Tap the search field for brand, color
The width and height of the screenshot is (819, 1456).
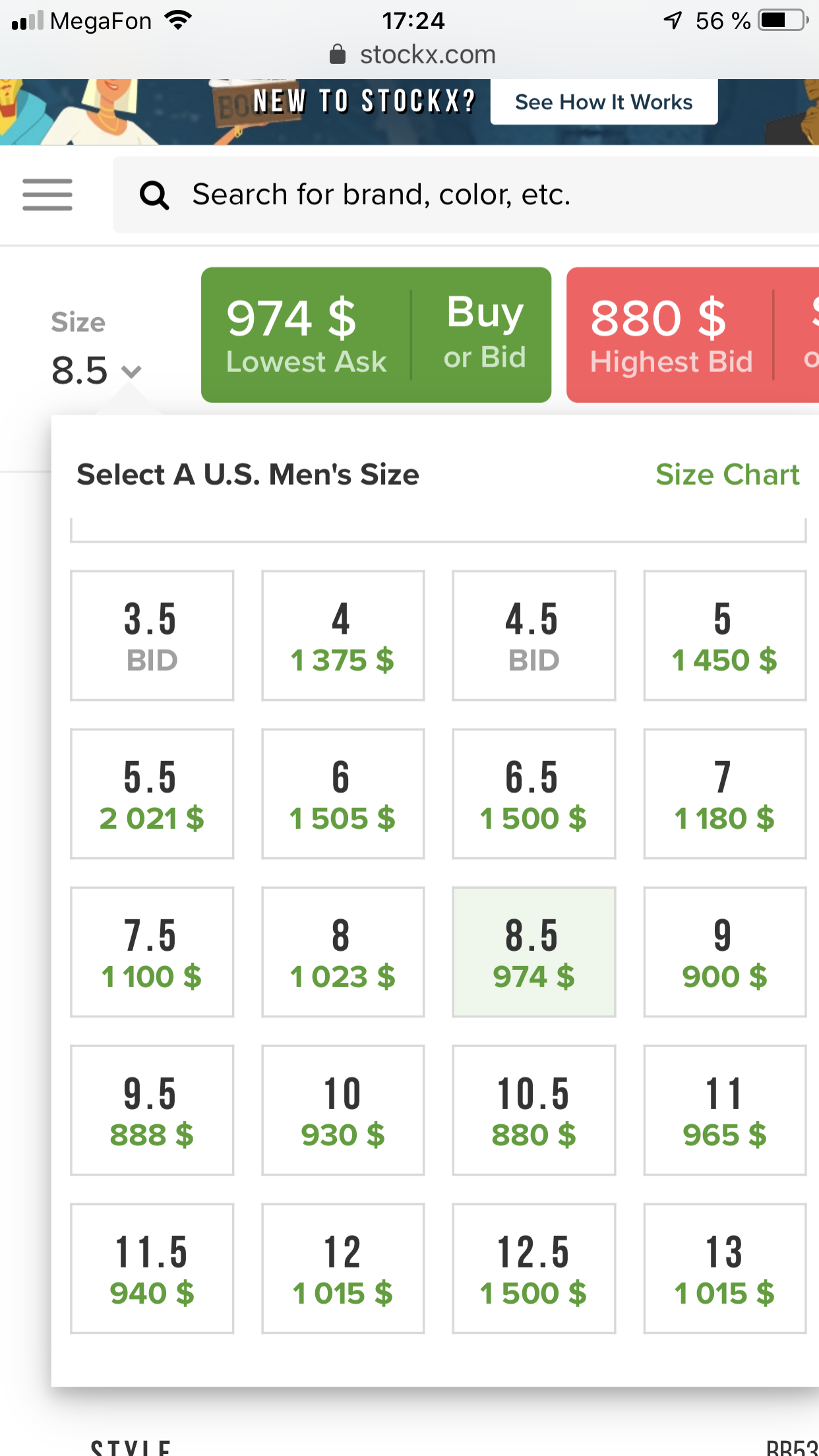tap(466, 195)
